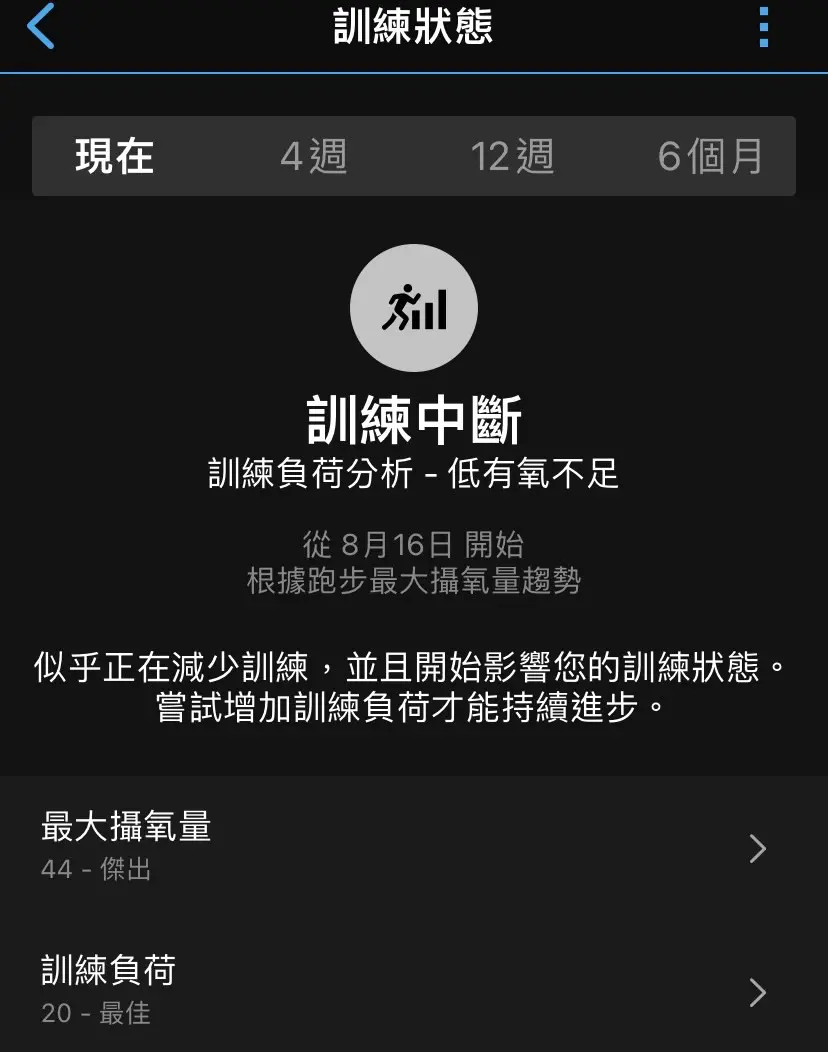The height and width of the screenshot is (1052, 828).
Task: Open the 最大攝氧量 details row
Action: (414, 848)
